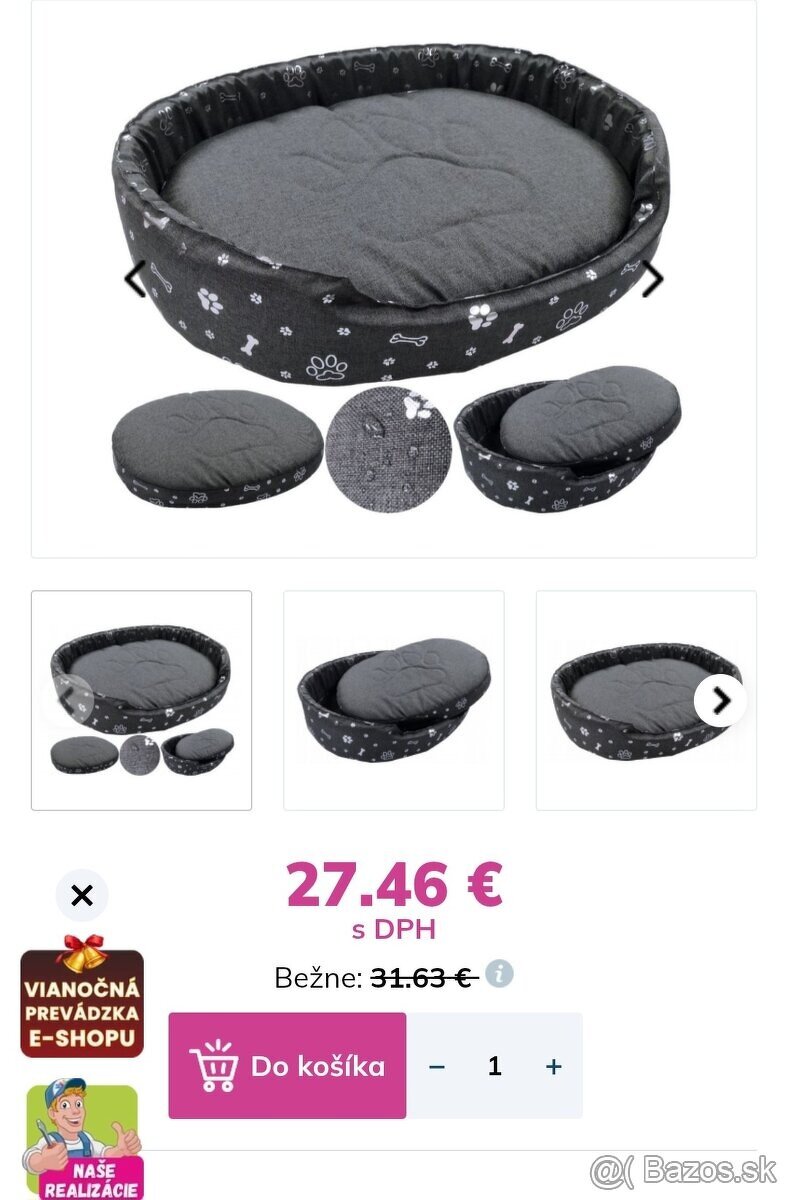Click the s DPH label under the price
Image resolution: width=788 pixels, height=1200 pixels.
point(394,928)
